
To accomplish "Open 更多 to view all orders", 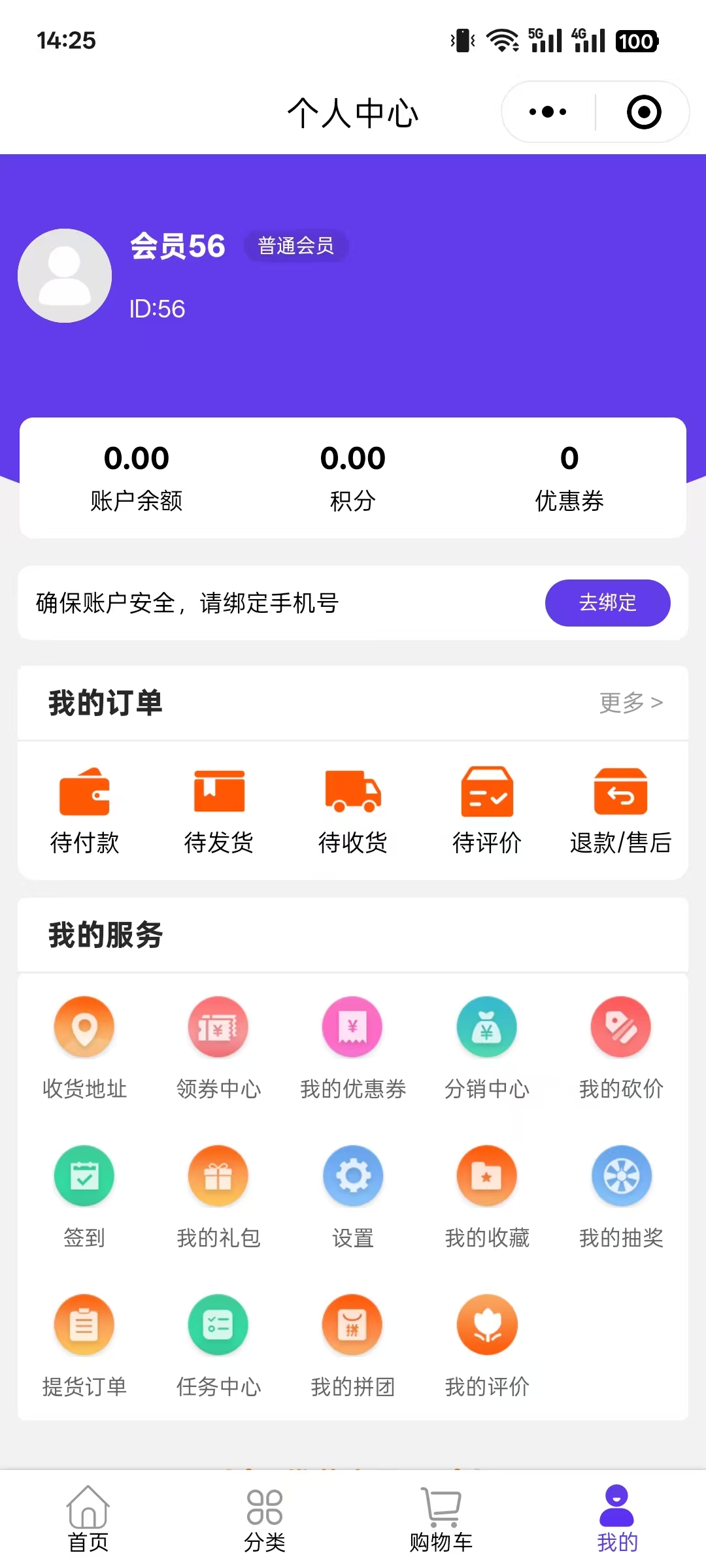I will [631, 702].
